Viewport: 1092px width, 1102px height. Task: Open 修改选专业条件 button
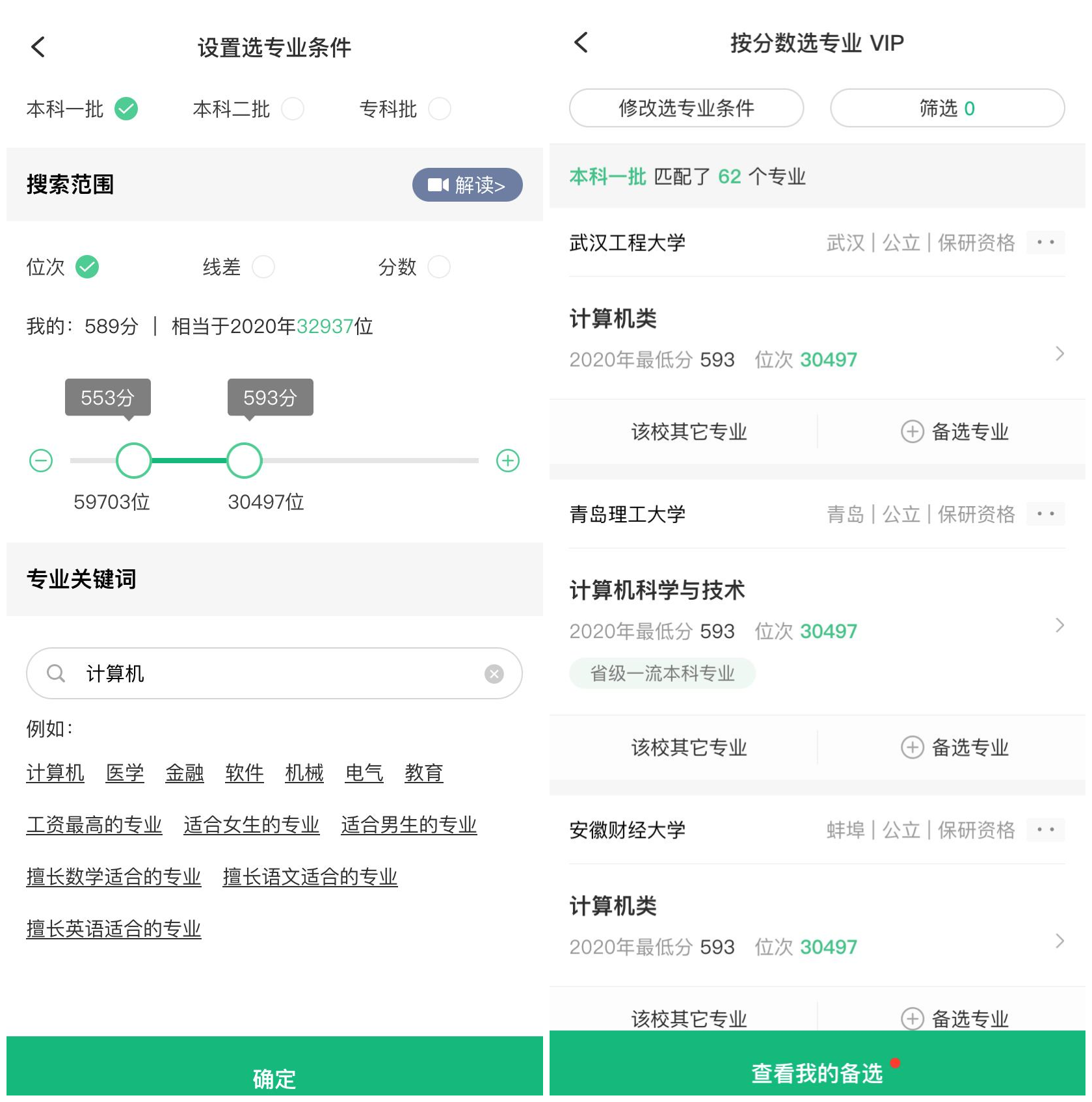686,108
